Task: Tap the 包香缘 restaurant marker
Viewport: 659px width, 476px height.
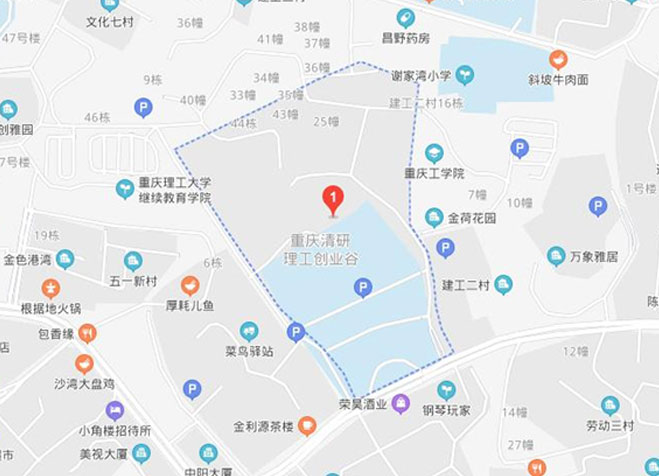Action: click(x=87, y=333)
